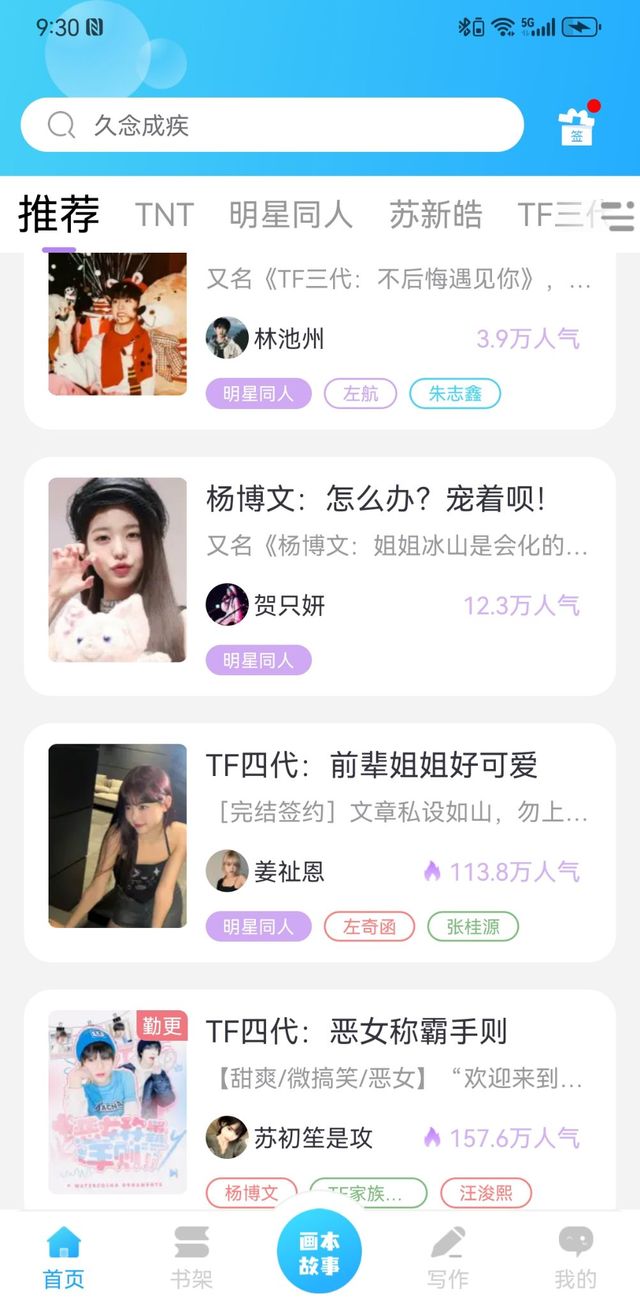This screenshot has width=640, height=1307.
Task: Select the 苏新皓 tab
Action: click(435, 214)
